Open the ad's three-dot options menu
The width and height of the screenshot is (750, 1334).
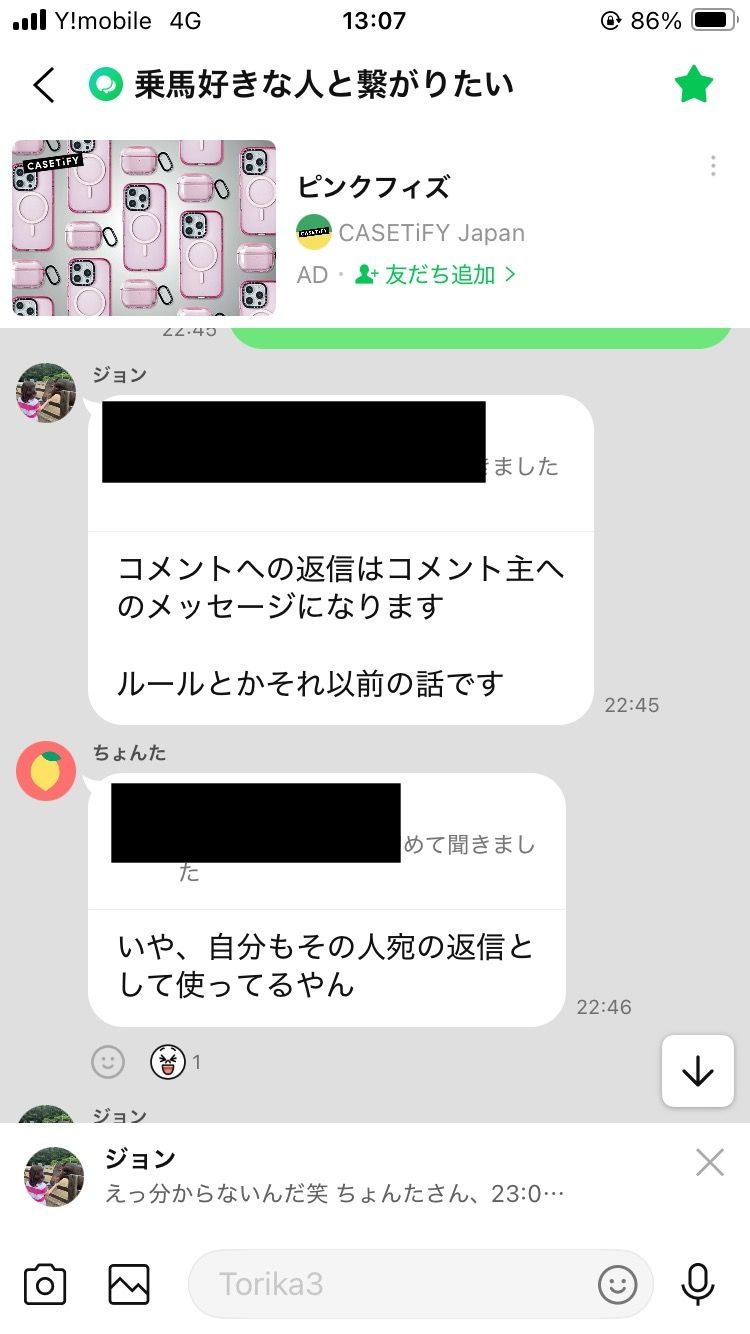(713, 166)
